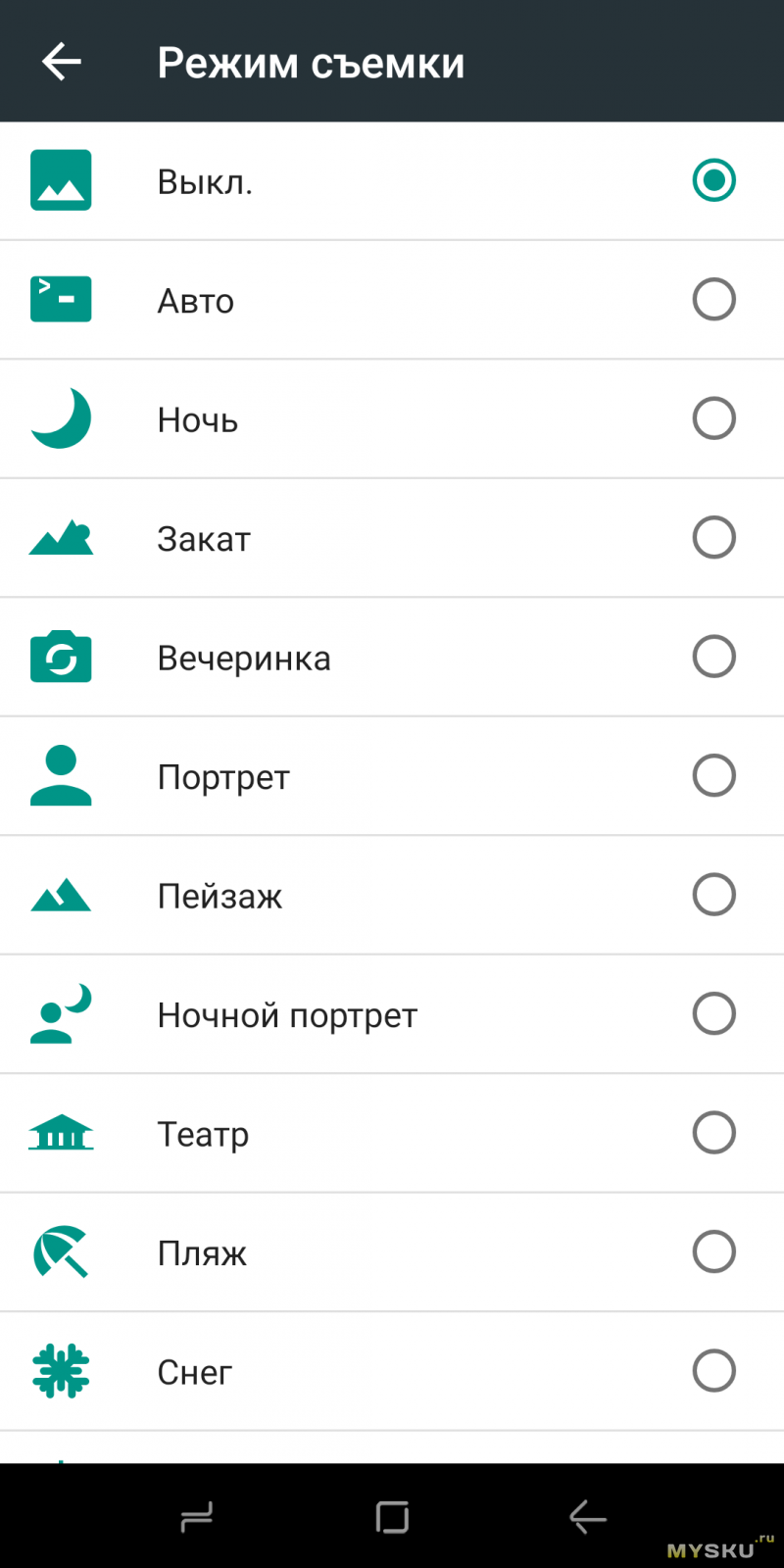Choose the Пейзаж mode

click(392, 896)
